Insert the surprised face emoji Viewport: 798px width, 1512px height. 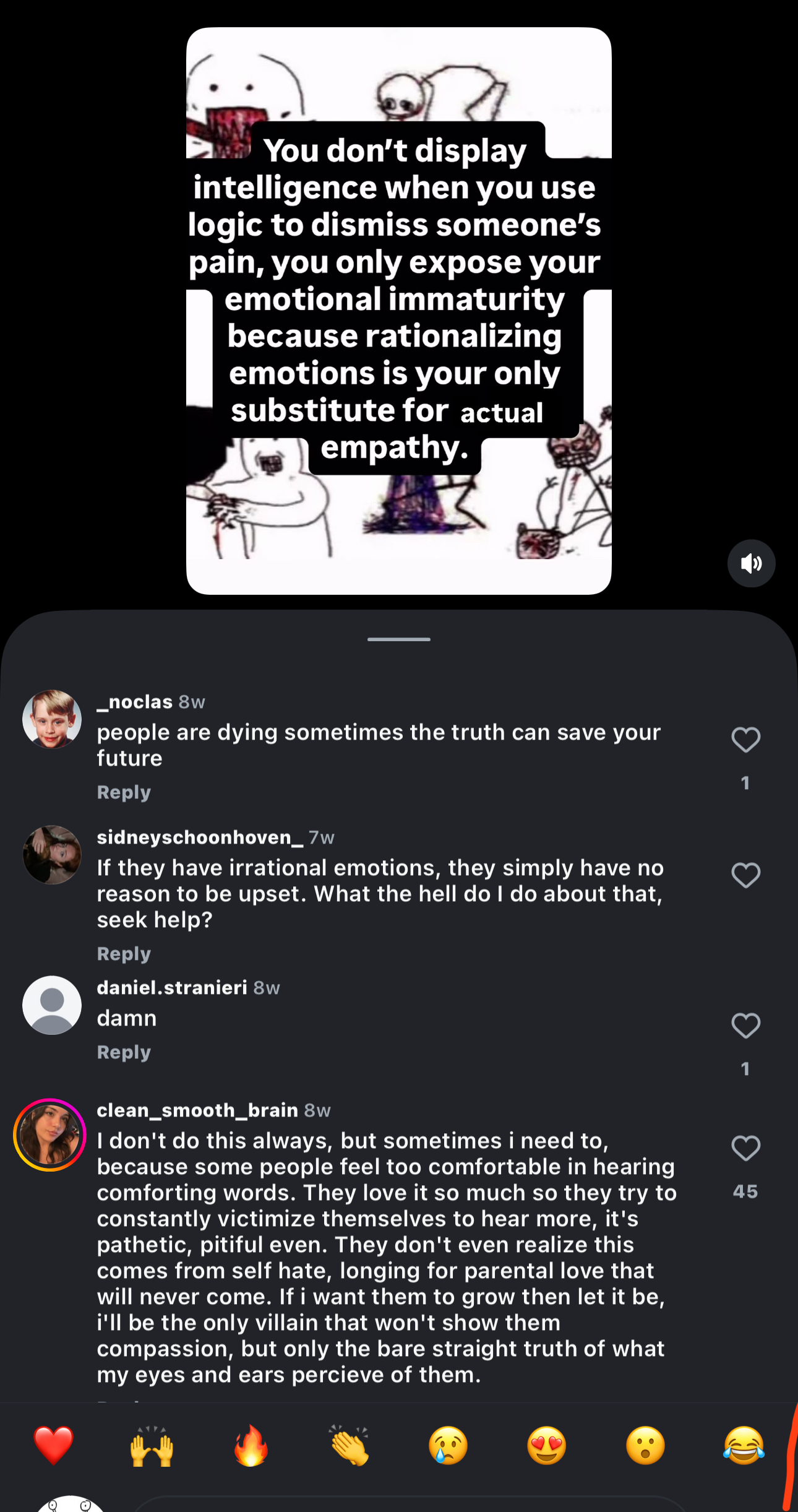pos(645,1446)
